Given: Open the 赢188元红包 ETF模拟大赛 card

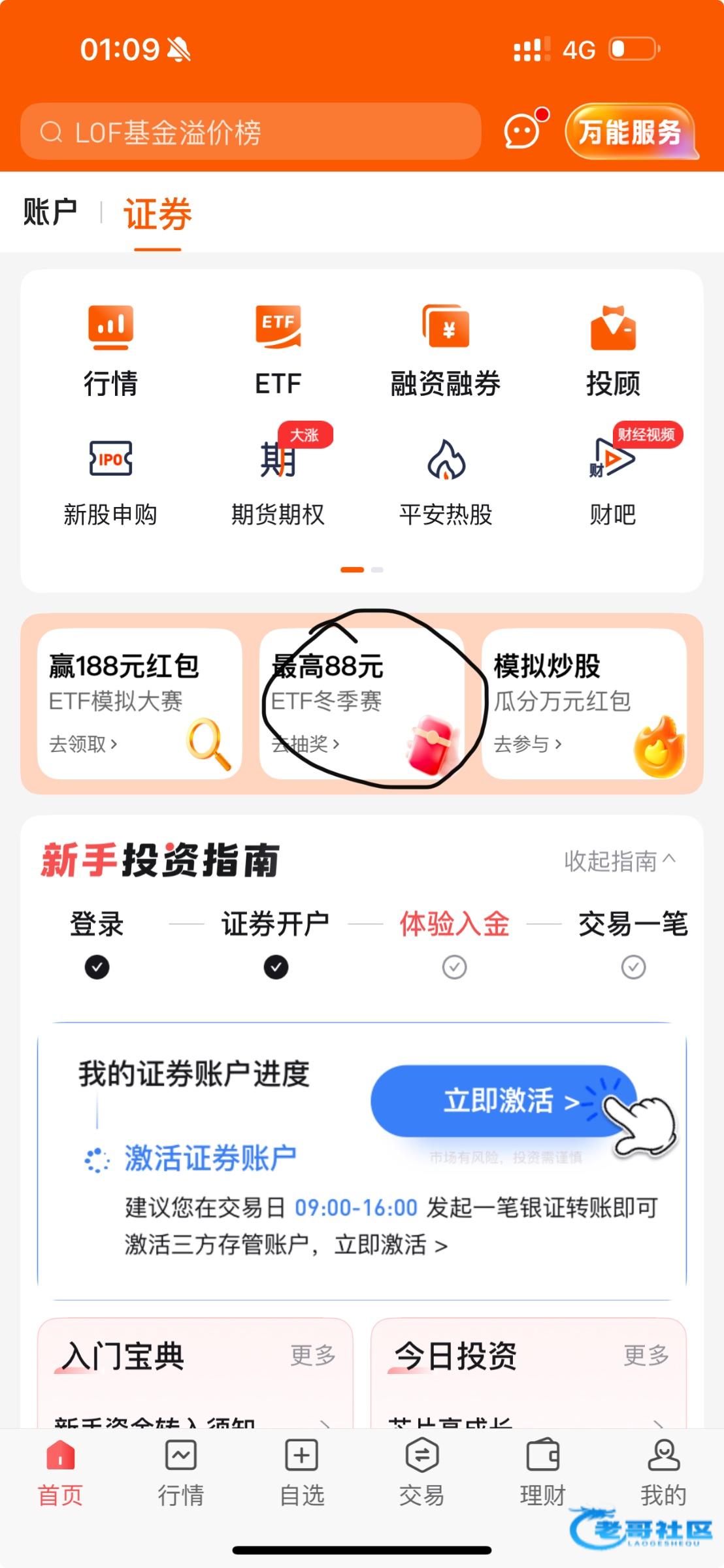Looking at the screenshot, I should tap(139, 704).
